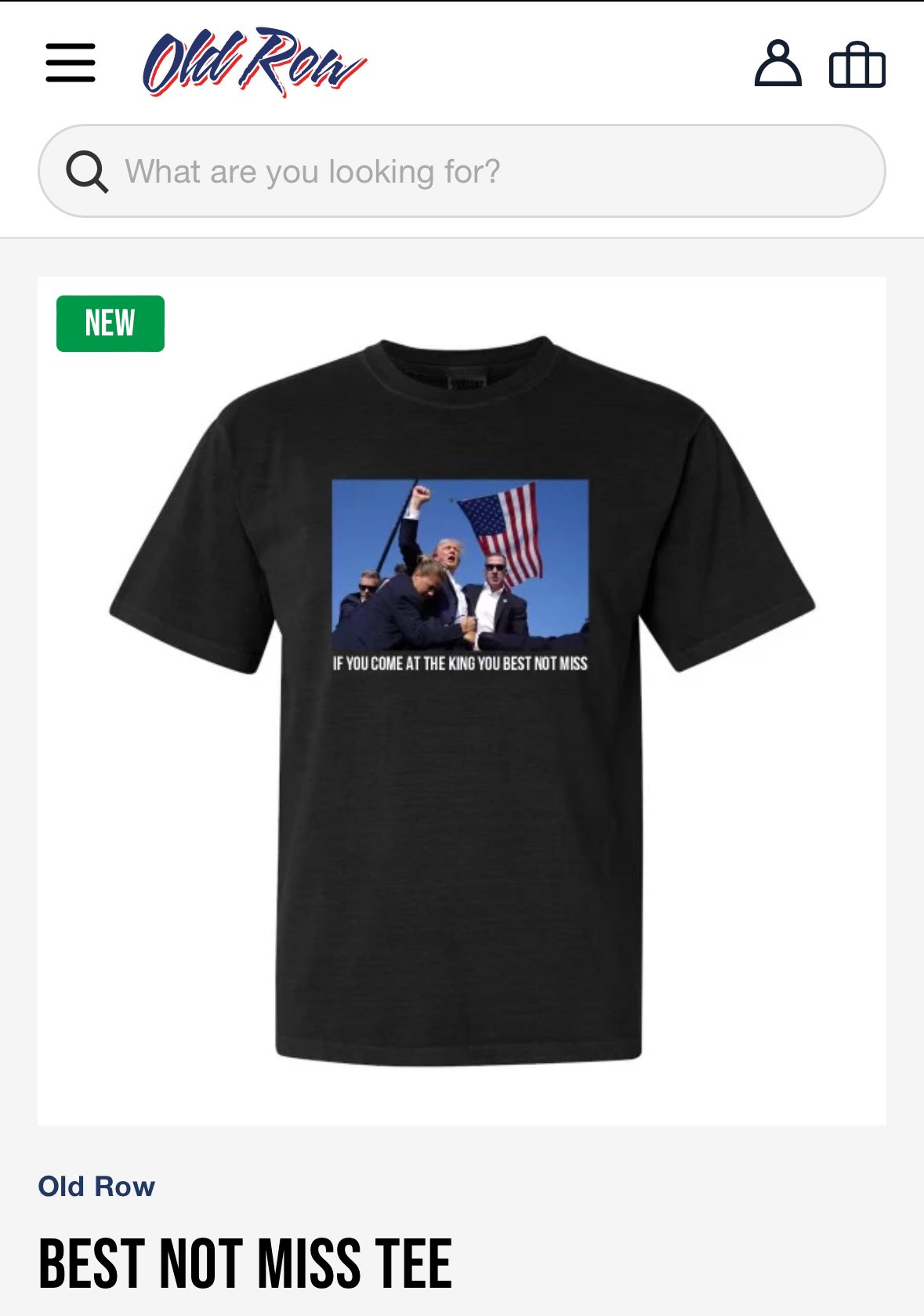Open the account profile icon
Screen dimensions: 924x1316
[777, 63]
